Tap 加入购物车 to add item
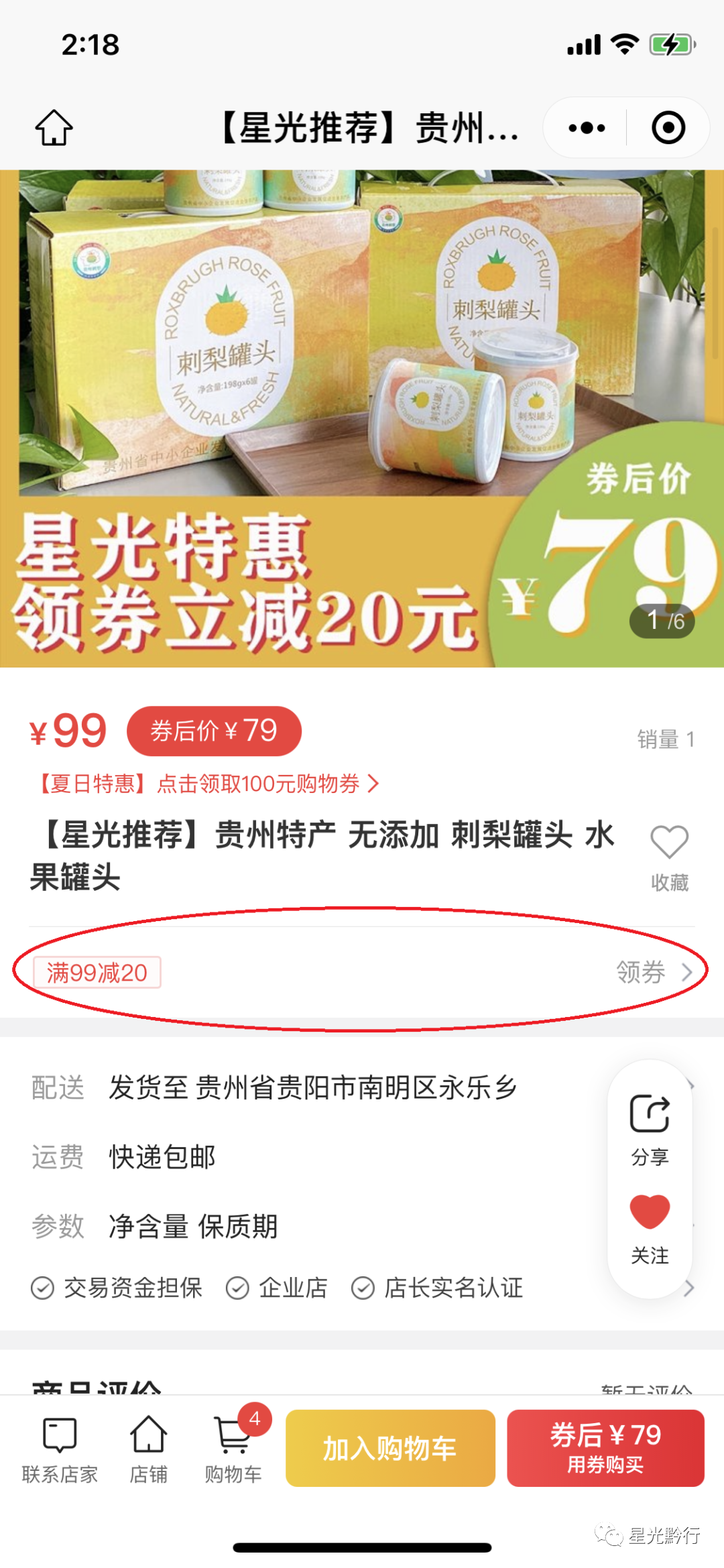 click(390, 1449)
